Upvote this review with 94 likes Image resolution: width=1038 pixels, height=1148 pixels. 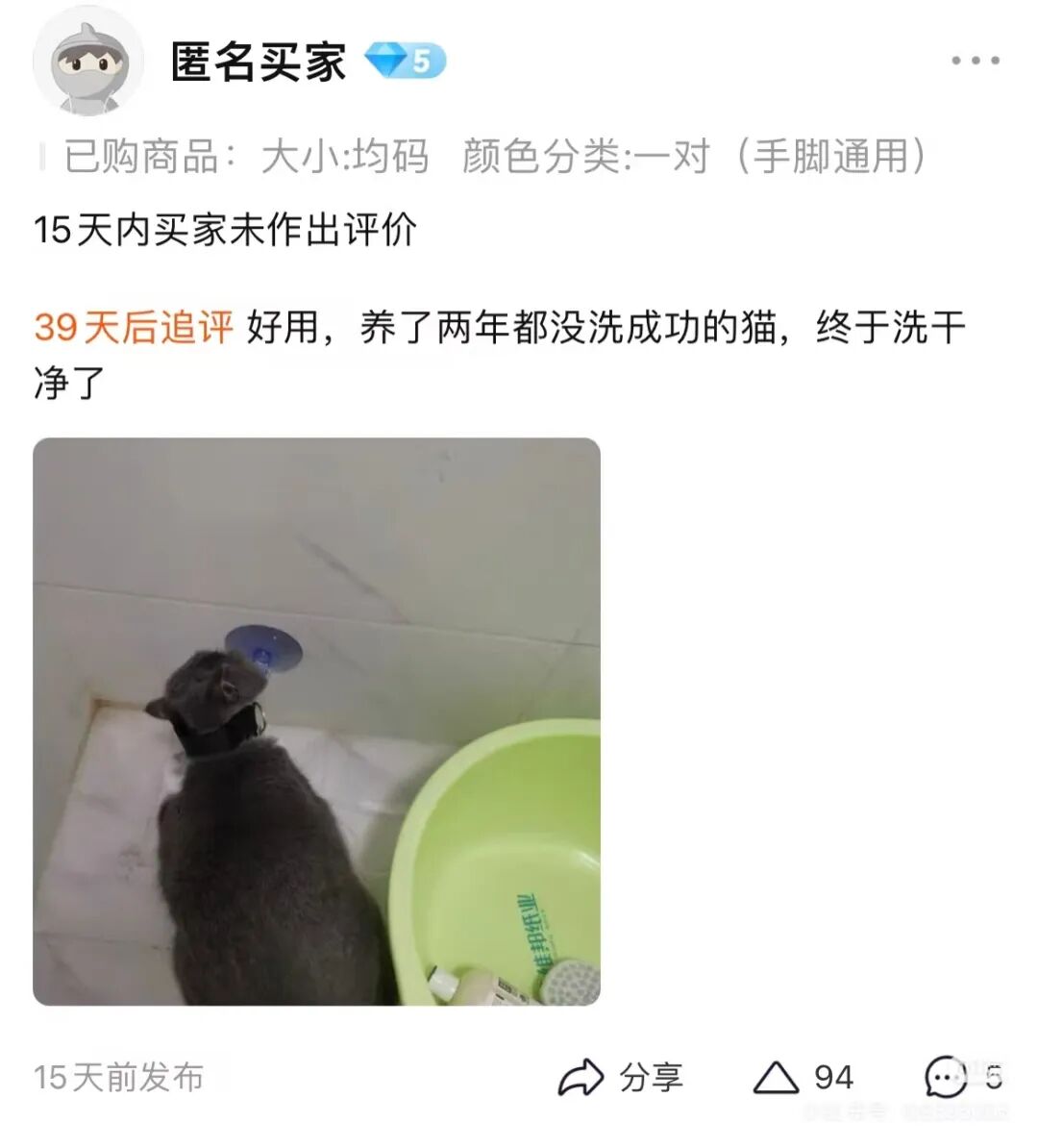[x=803, y=1077]
